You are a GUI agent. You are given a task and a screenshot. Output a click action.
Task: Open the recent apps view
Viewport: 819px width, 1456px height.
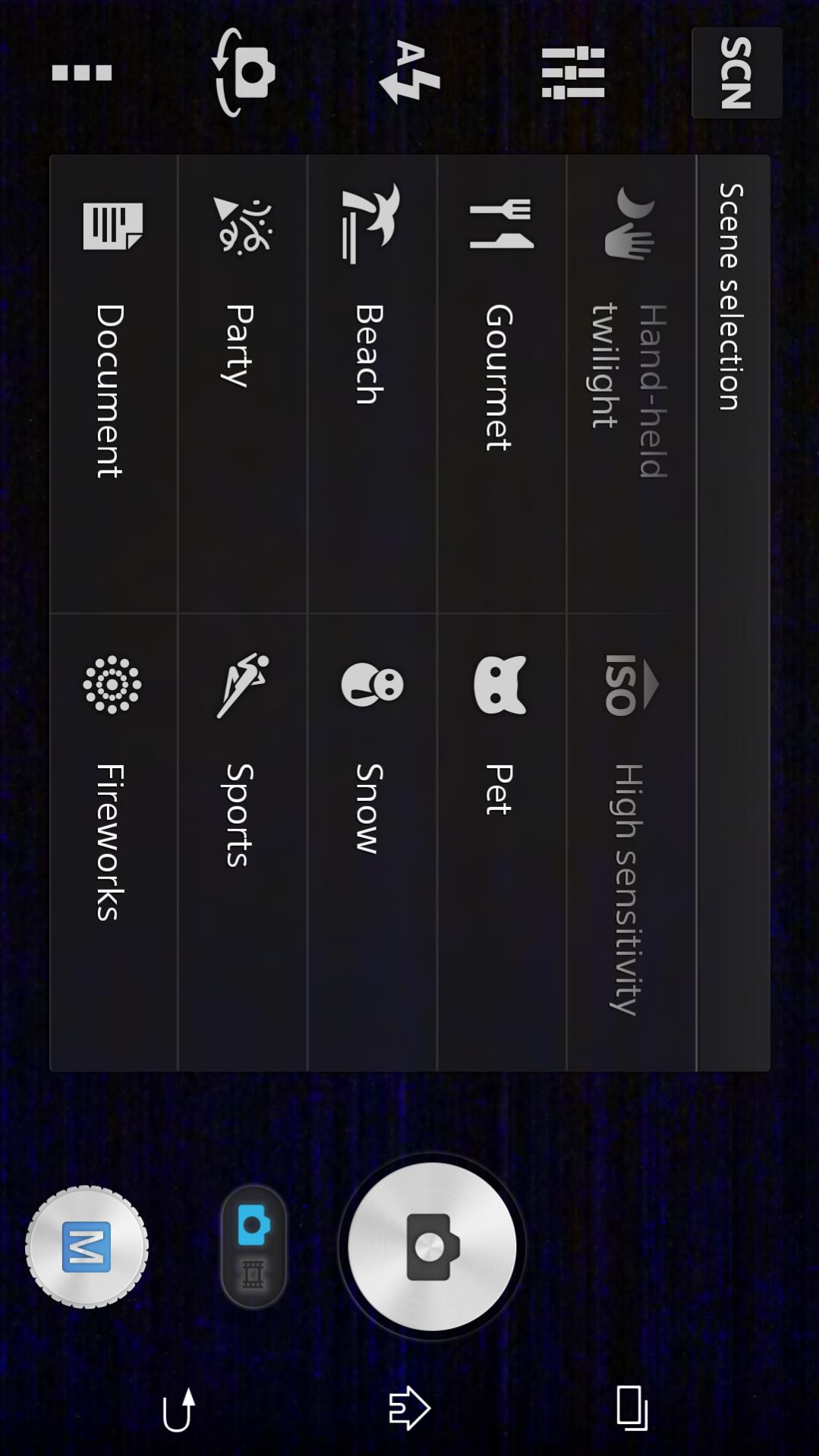tap(632, 1409)
